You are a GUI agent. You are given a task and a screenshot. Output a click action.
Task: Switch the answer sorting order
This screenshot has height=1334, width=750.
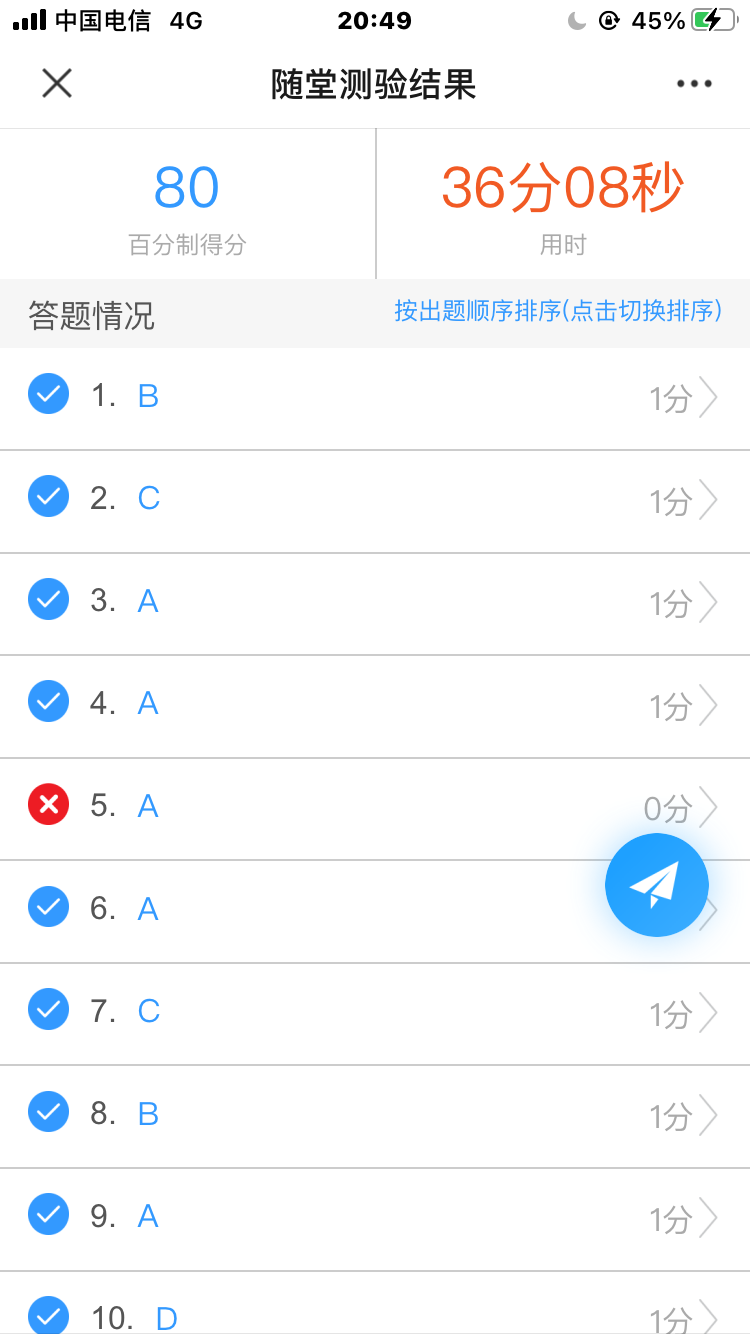click(x=558, y=311)
